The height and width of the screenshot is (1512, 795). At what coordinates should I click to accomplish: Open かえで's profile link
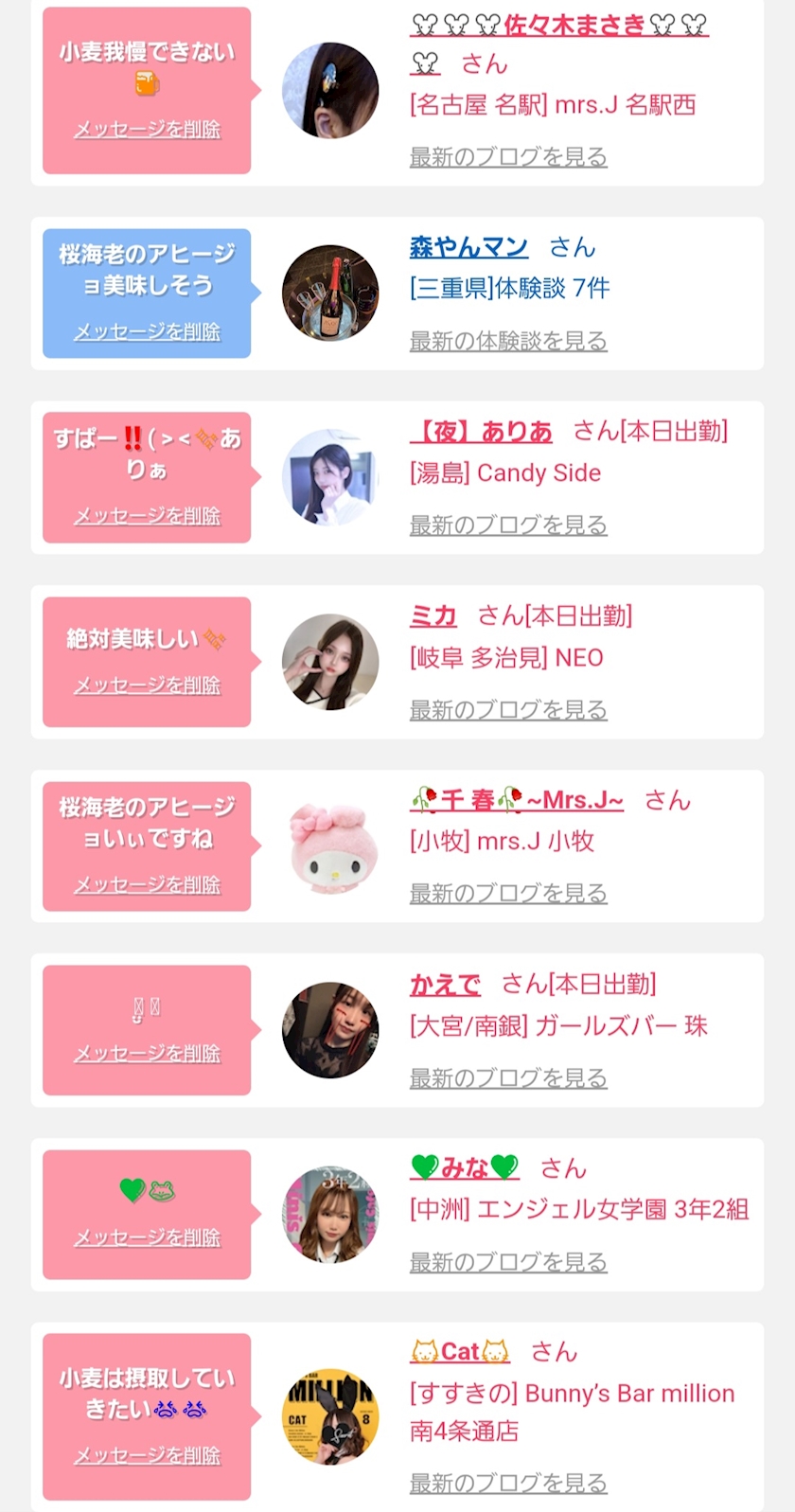point(445,985)
